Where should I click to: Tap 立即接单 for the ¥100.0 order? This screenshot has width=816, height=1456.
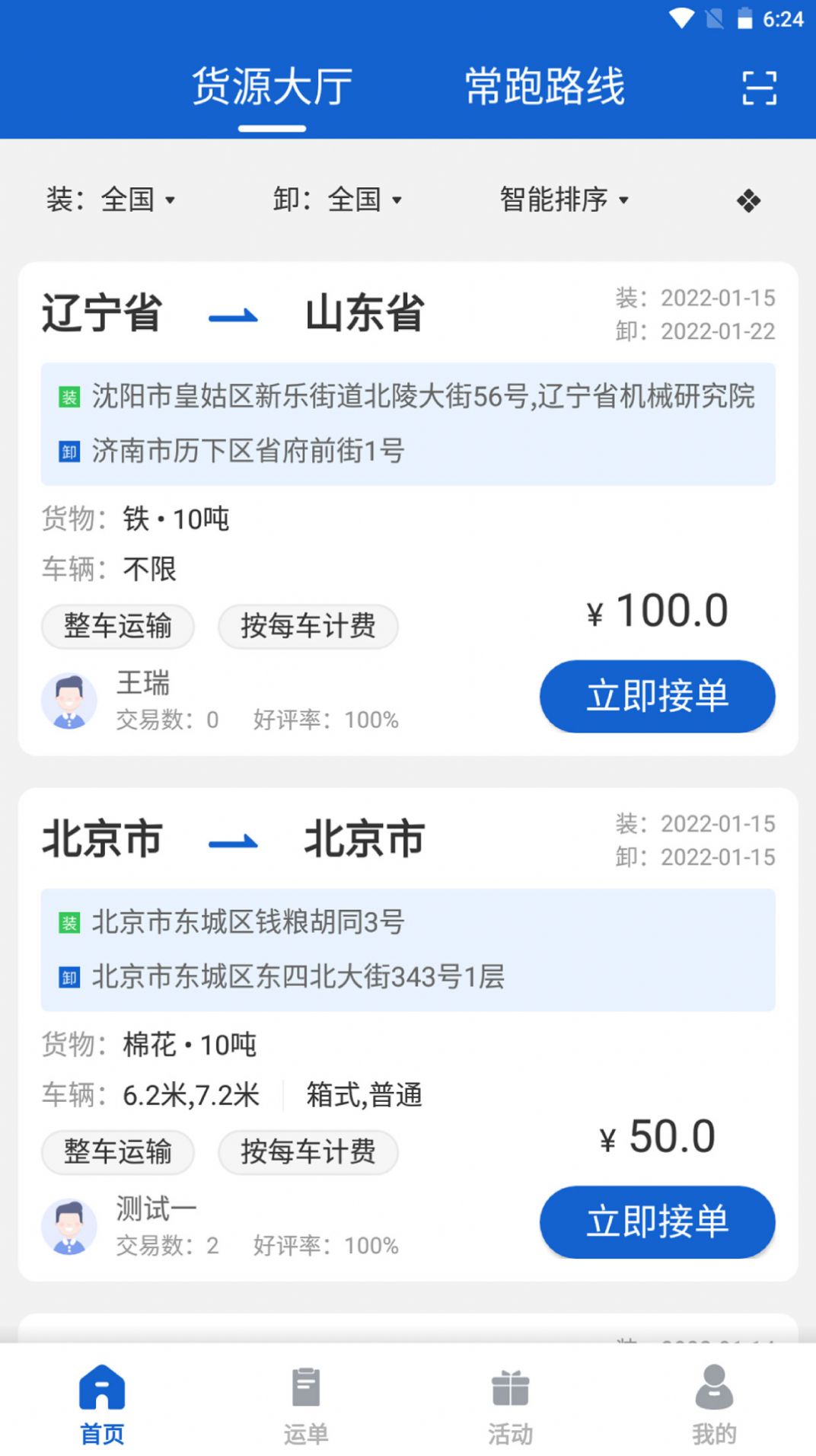658,696
